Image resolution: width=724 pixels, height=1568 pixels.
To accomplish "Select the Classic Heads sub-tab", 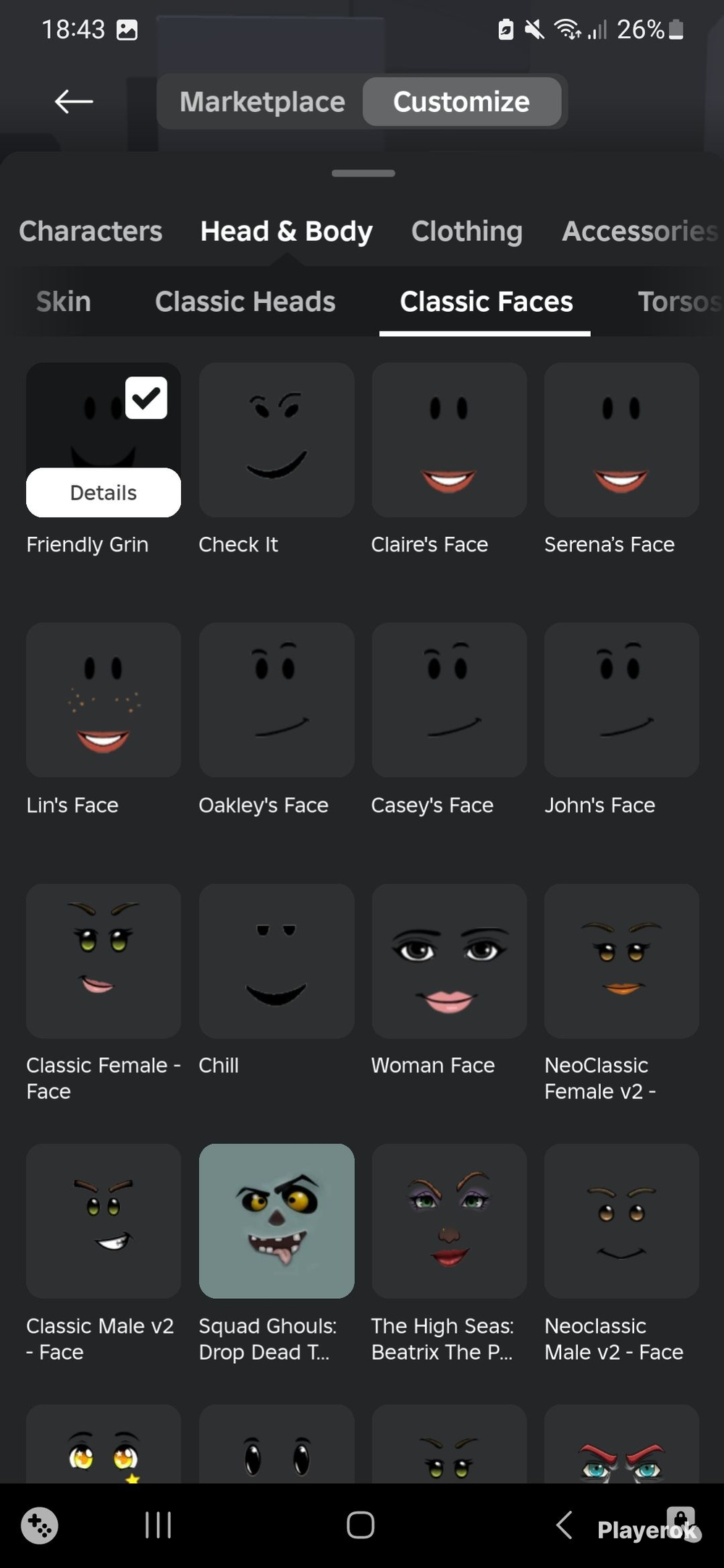I will (x=245, y=302).
